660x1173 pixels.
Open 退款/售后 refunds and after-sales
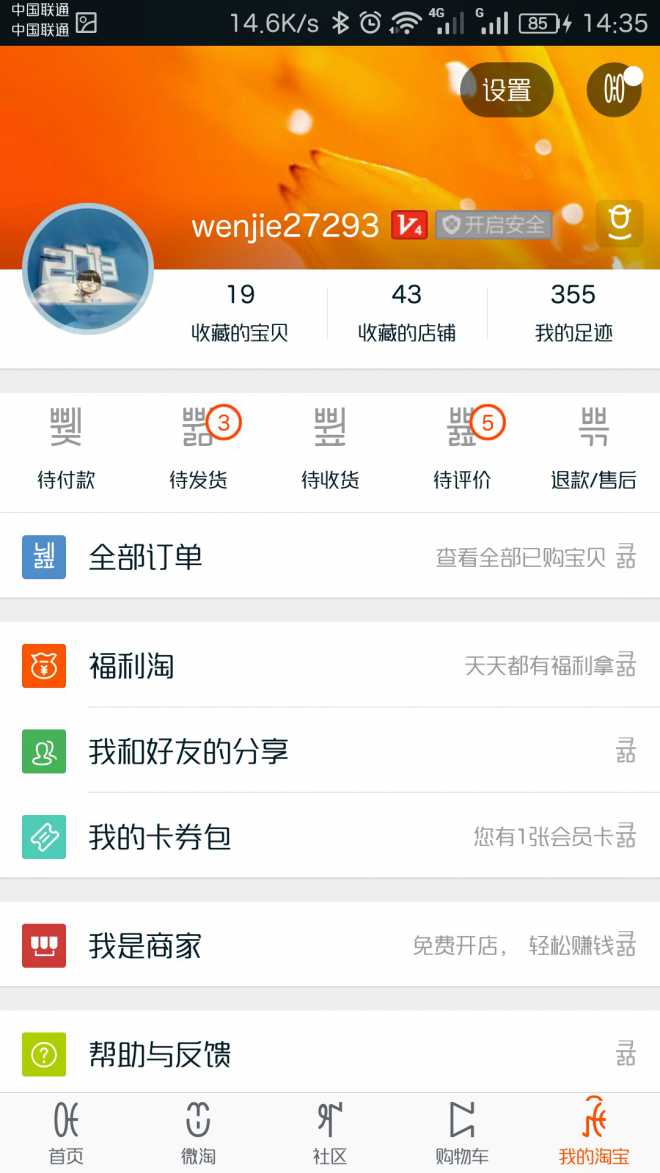[x=593, y=450]
